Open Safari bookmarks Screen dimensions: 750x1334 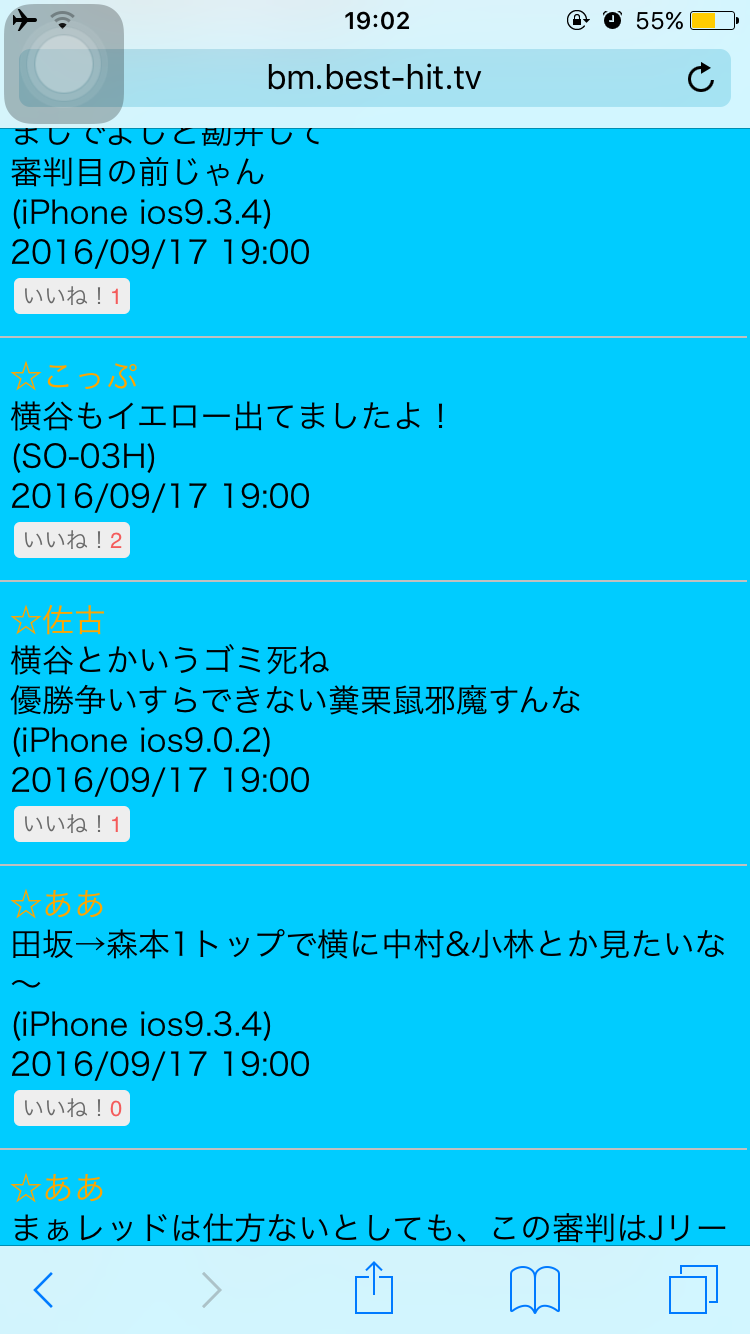pyautogui.click(x=535, y=1290)
